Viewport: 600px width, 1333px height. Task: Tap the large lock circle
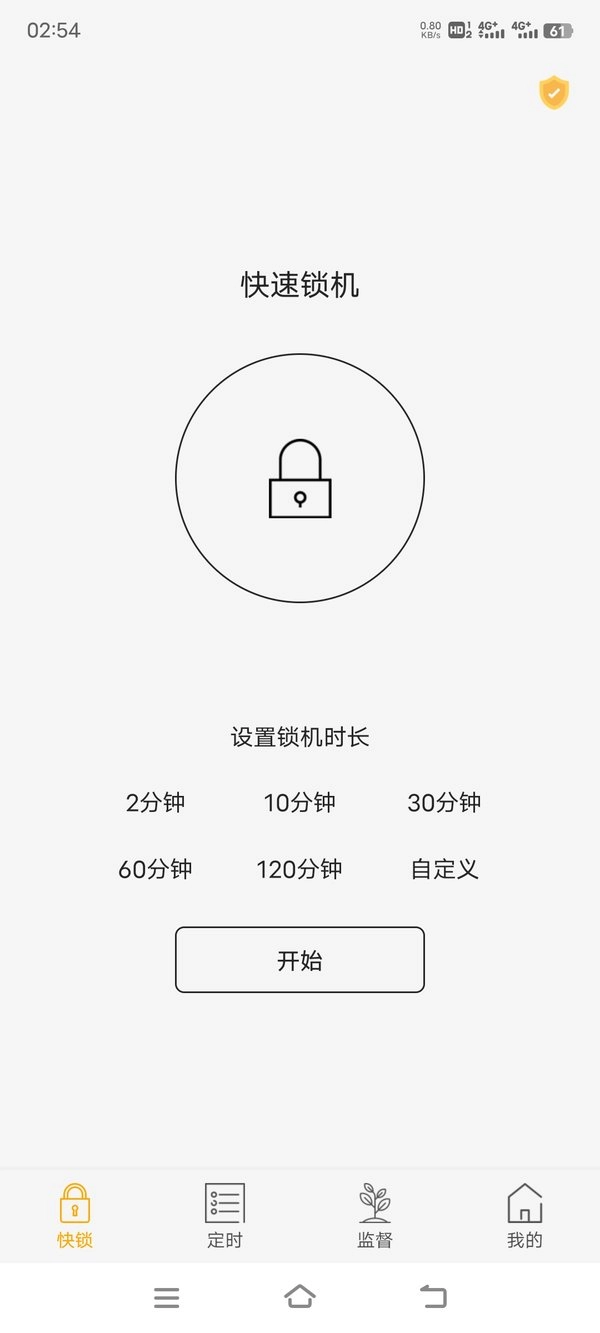pos(300,478)
